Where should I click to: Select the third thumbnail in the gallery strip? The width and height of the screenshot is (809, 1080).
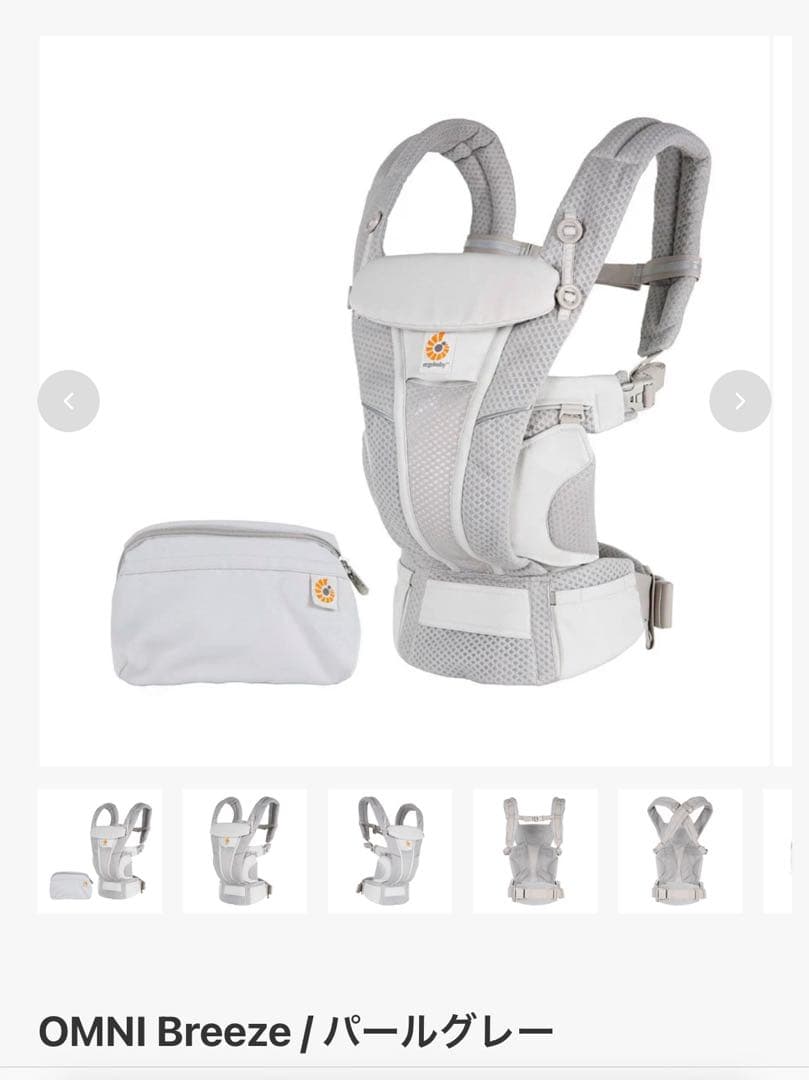pos(390,851)
